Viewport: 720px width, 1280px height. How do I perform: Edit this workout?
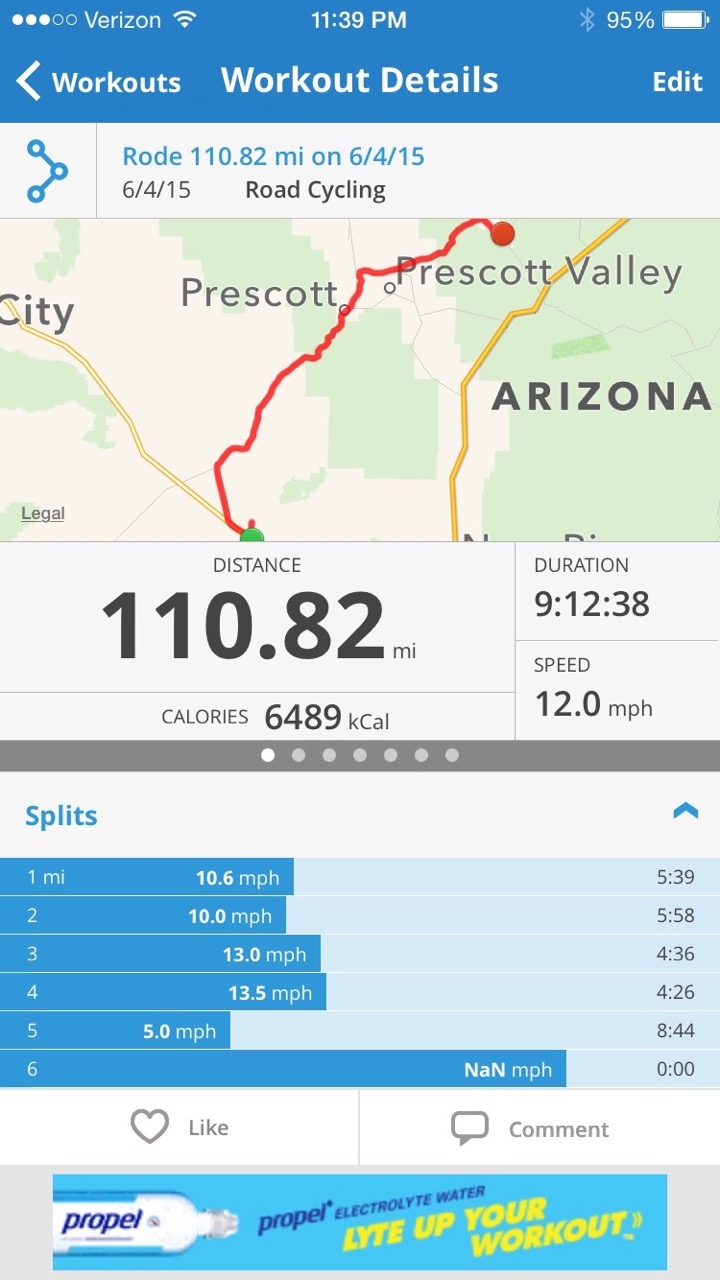pyautogui.click(x=678, y=82)
